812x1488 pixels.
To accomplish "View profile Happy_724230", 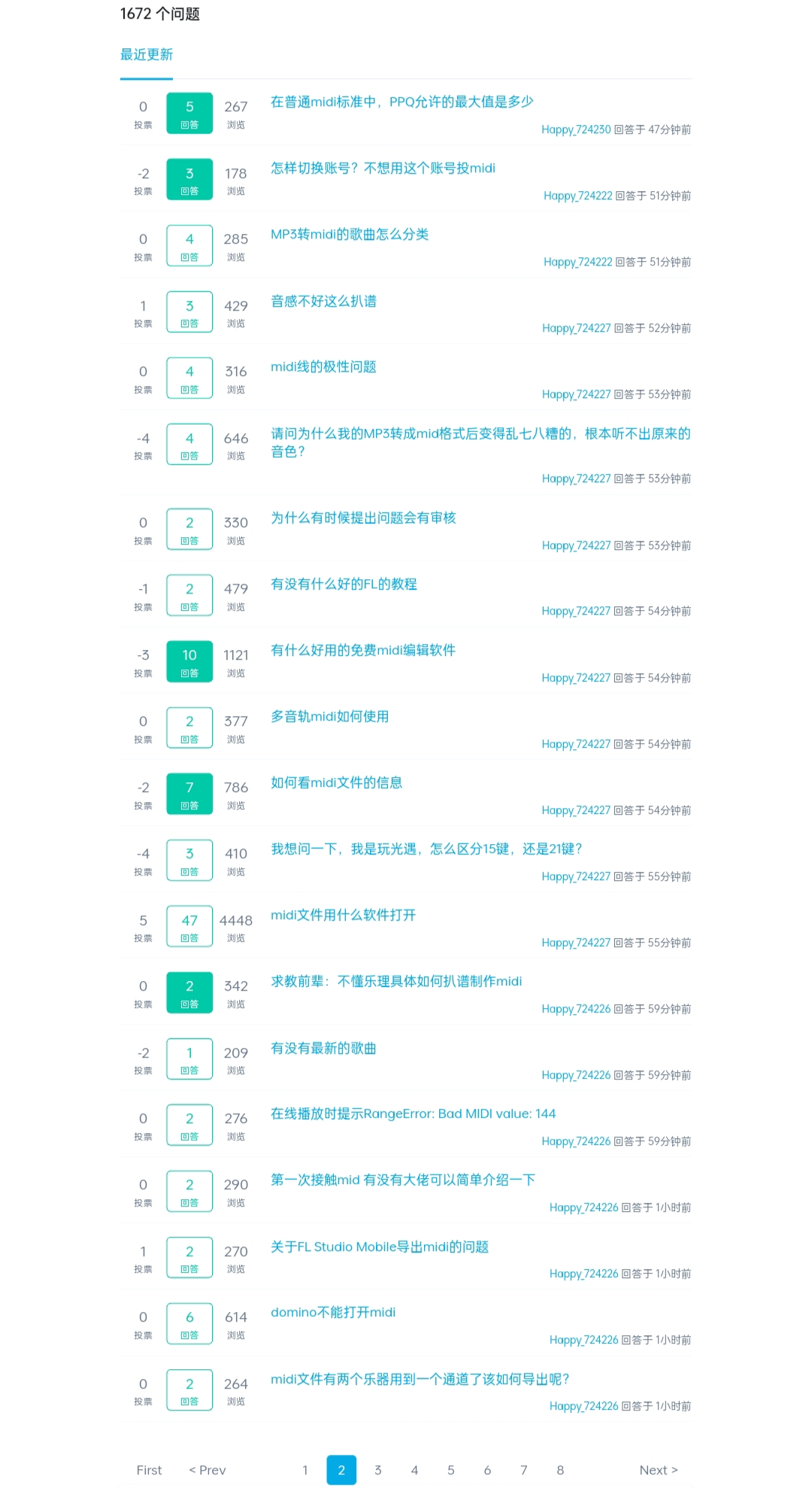I will pyautogui.click(x=576, y=129).
